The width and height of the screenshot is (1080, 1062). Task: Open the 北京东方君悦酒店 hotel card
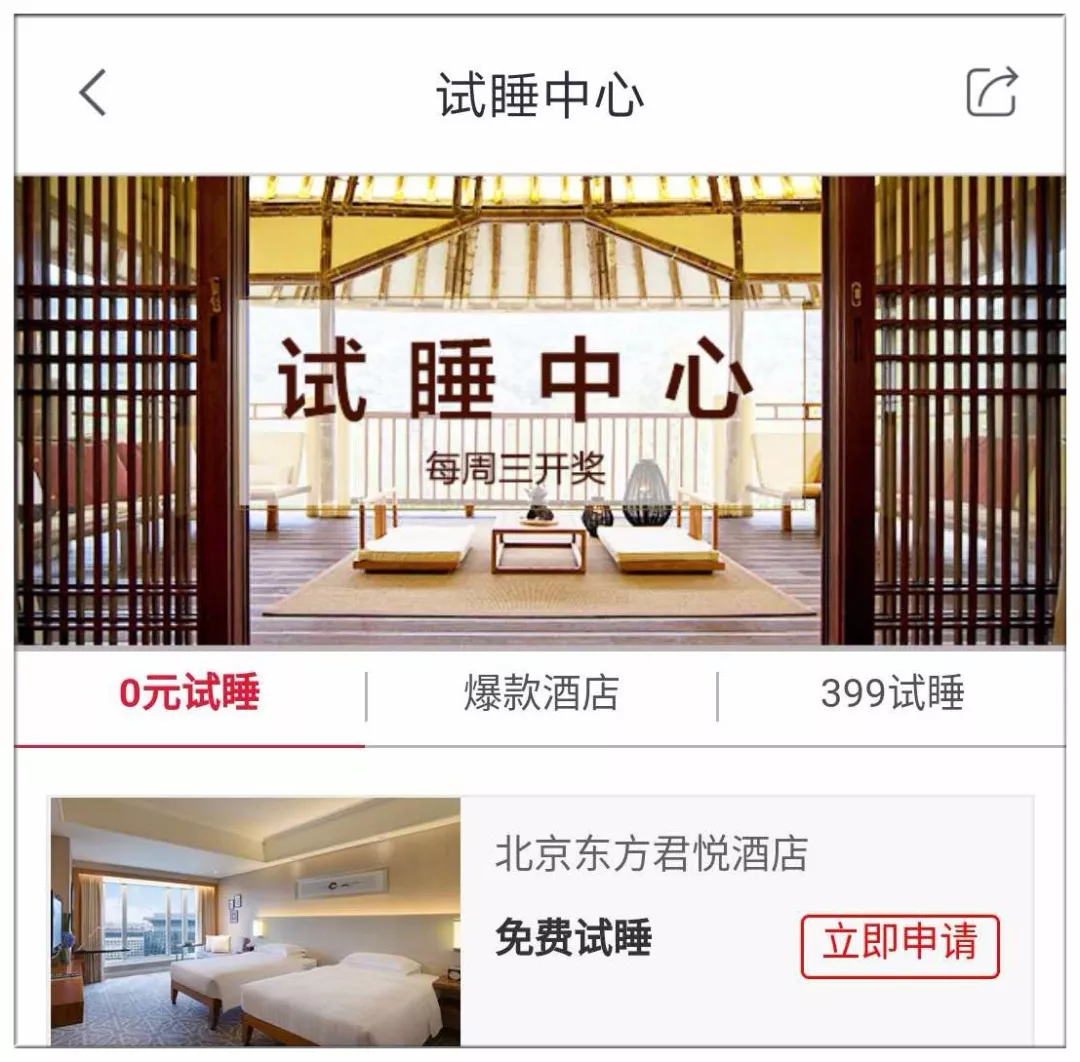650,856
